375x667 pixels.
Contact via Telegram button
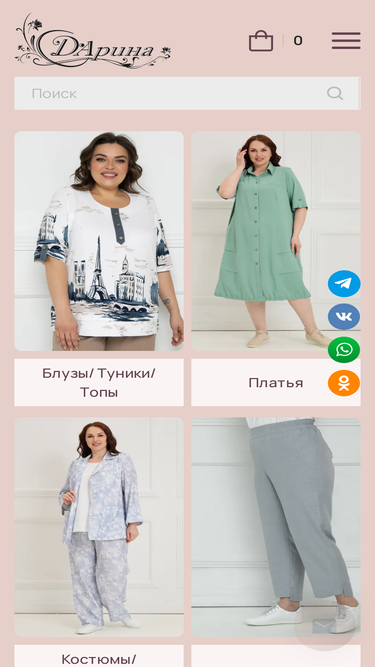(x=344, y=284)
